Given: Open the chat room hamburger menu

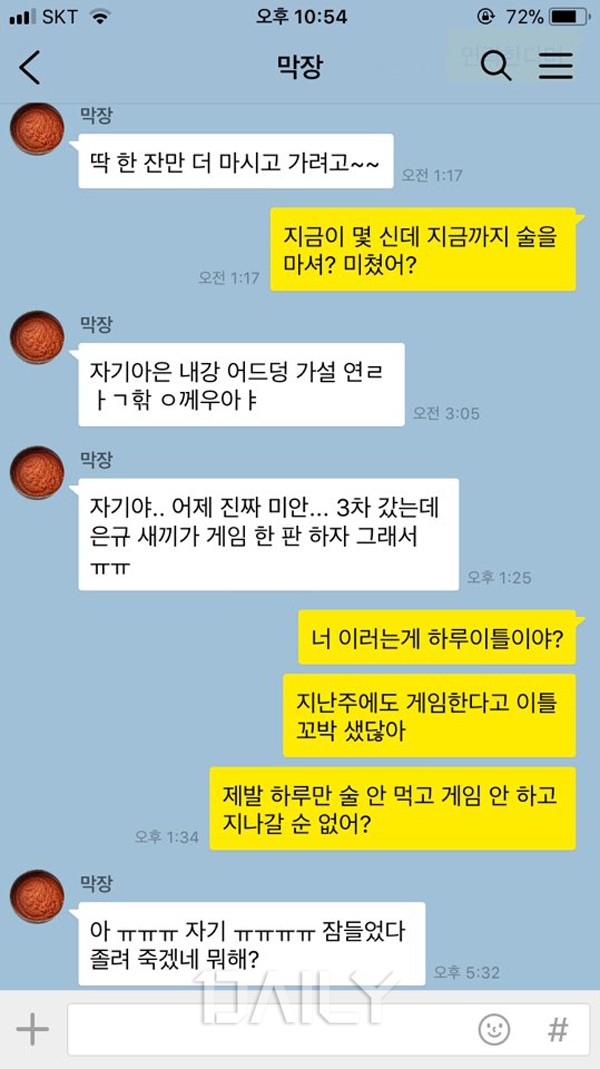Looking at the screenshot, I should (x=555, y=67).
